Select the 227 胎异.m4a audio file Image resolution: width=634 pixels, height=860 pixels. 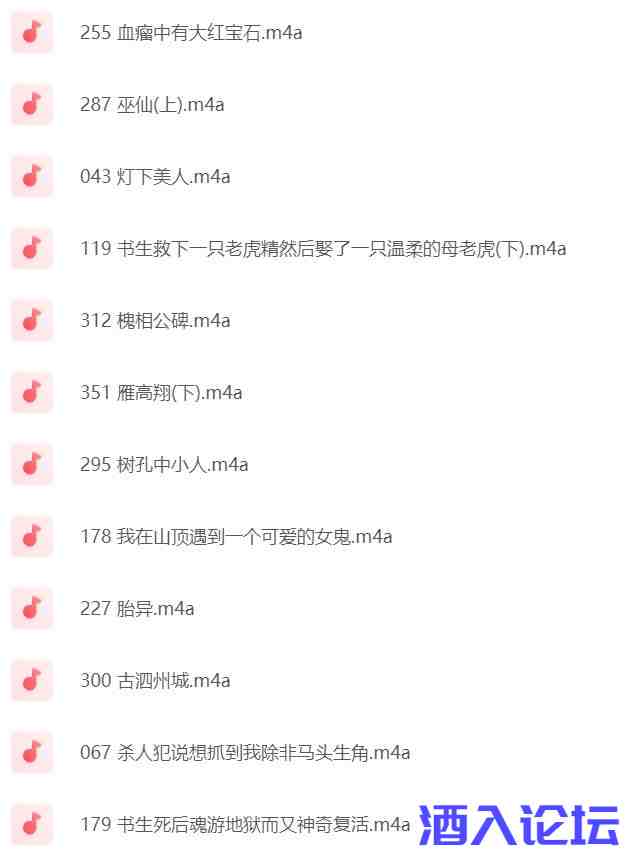pyautogui.click(x=137, y=609)
